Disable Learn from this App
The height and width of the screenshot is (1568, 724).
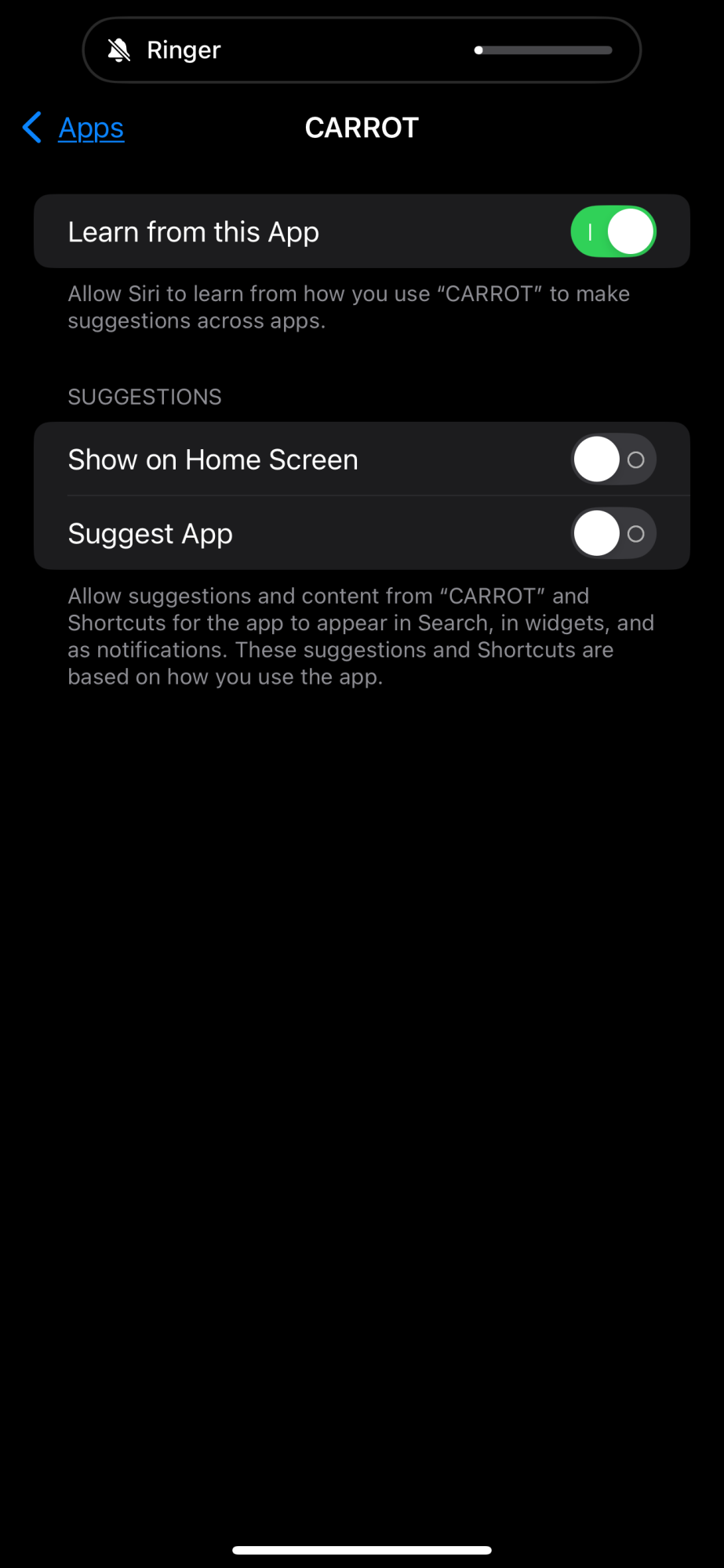pos(613,232)
